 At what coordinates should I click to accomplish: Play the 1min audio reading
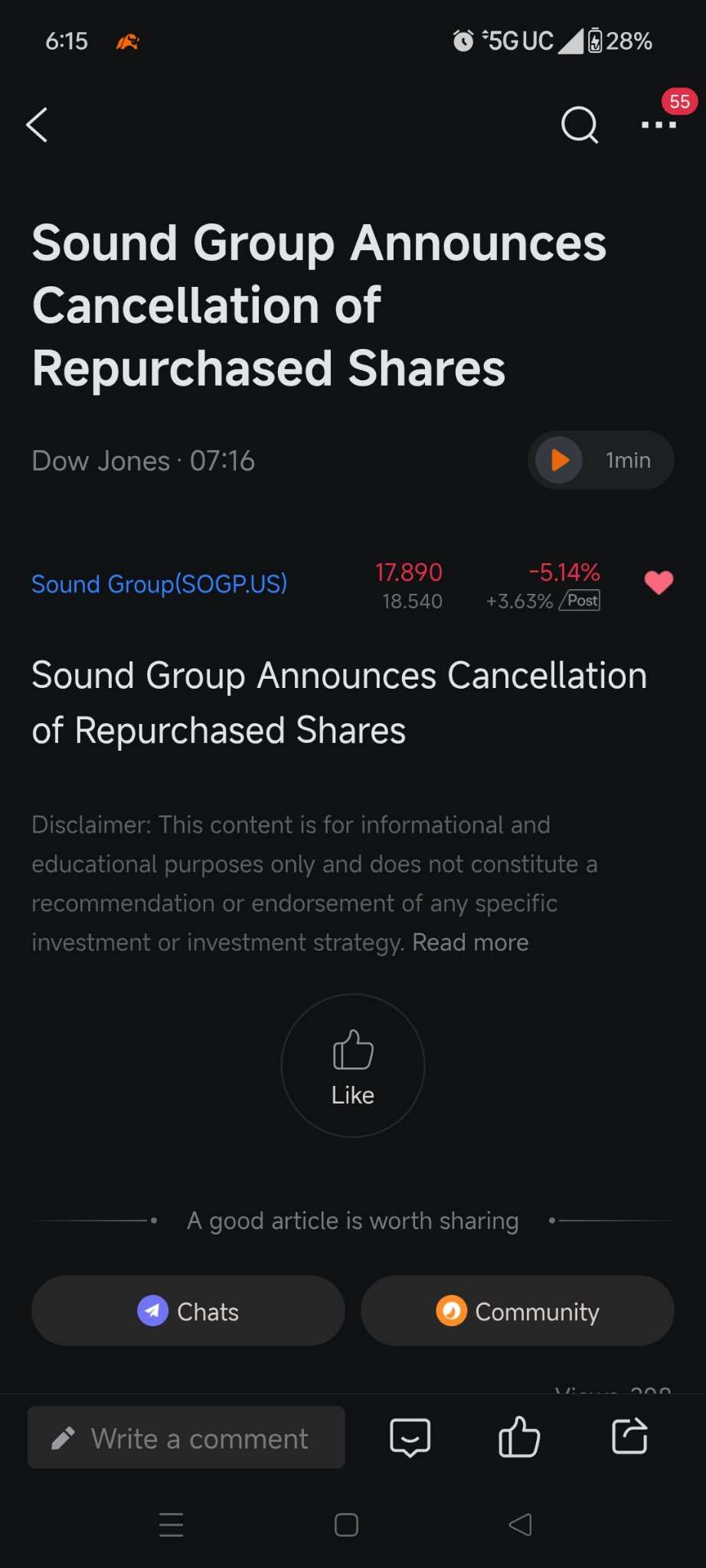[561, 460]
